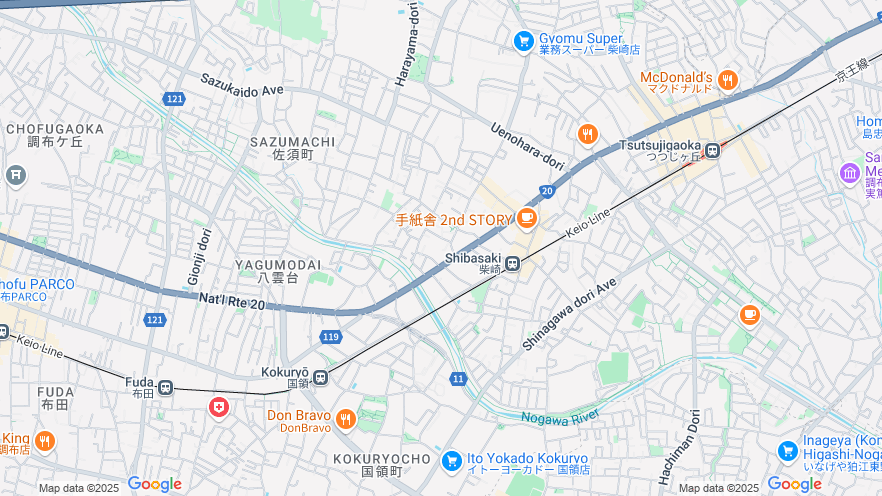The image size is (882, 496).
Task: Tap the Kokuryō station icon
Action: (x=320, y=377)
